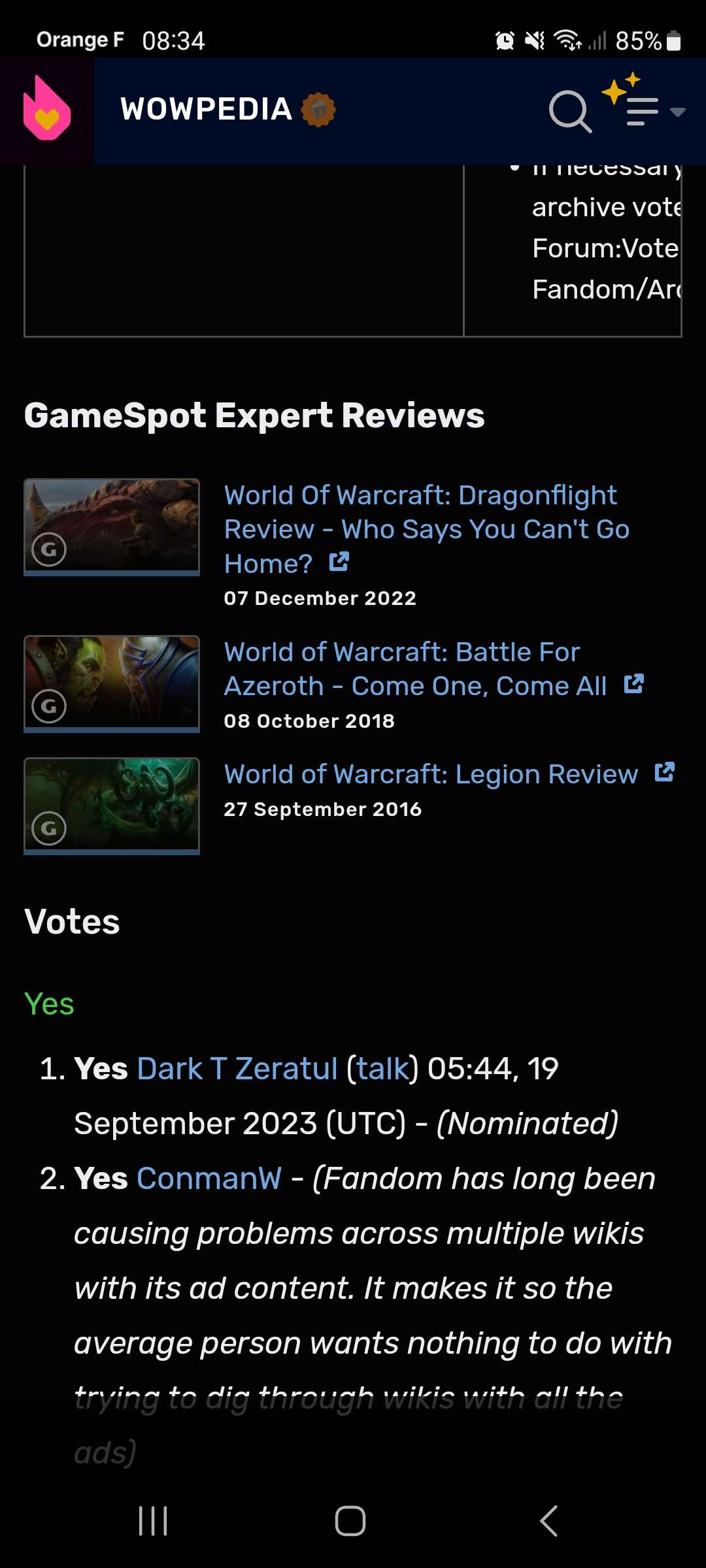
Task: Open Dark T Zeratul's user page
Action: (x=237, y=1069)
